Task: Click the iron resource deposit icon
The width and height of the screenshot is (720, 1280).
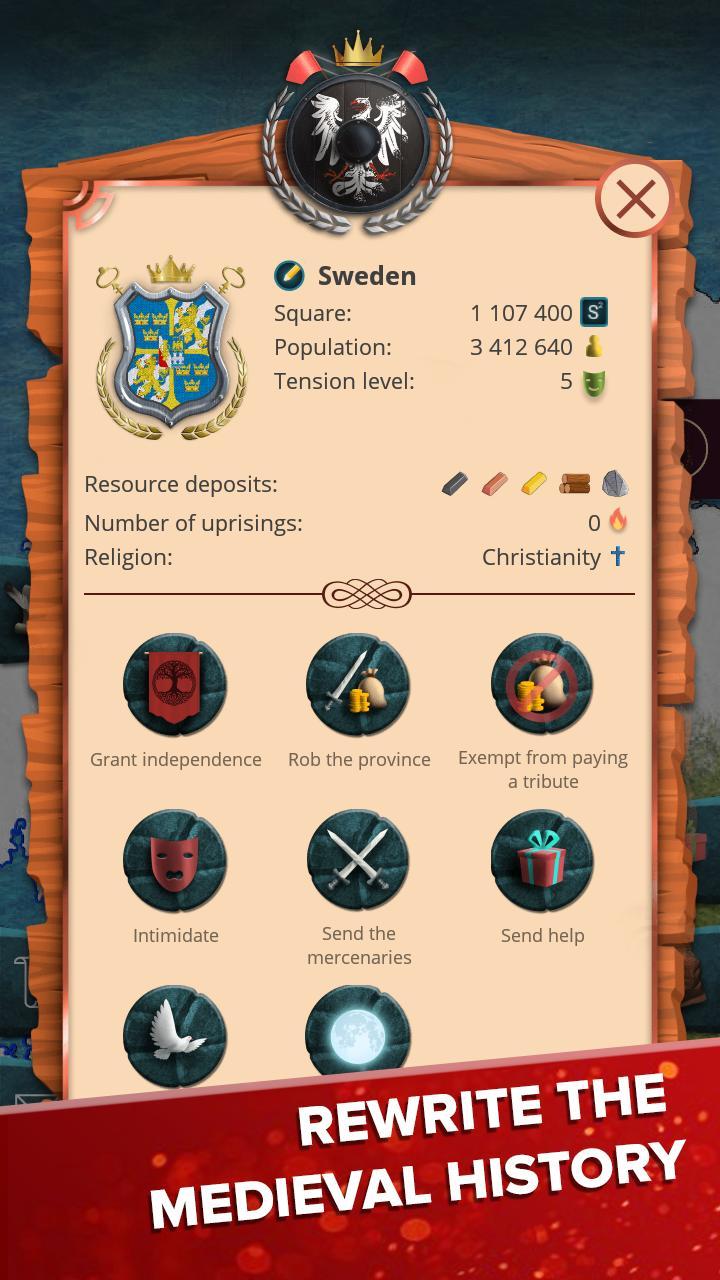Action: point(453,483)
